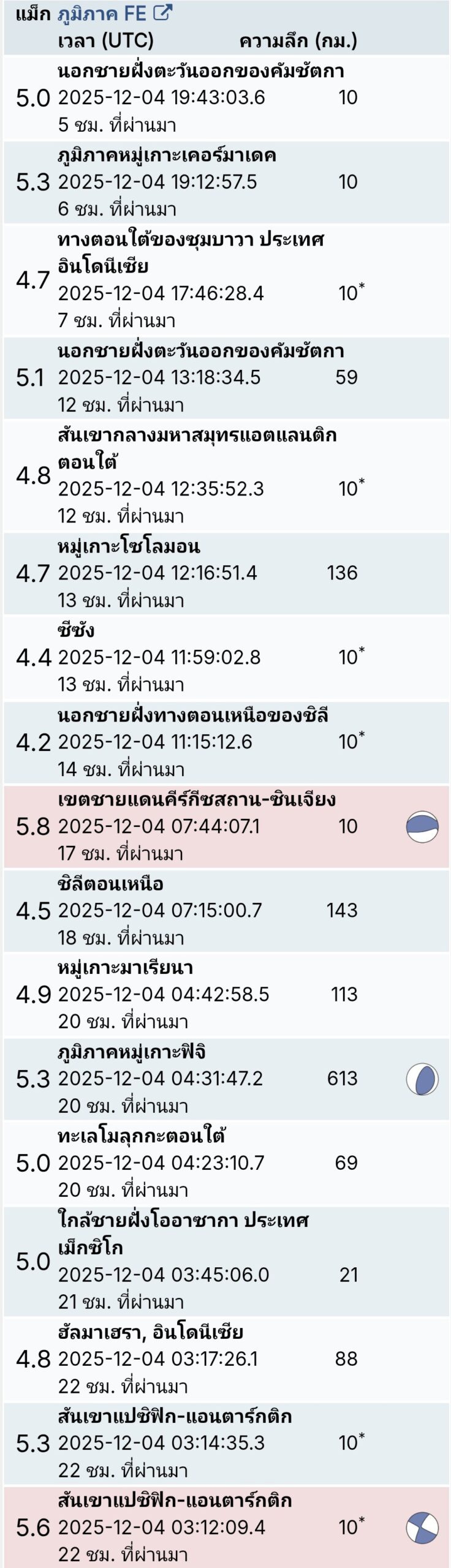
Task: View the moment tensor icon for คีร์กีซสถาน-ซินเจียง
Action: (x=422, y=827)
